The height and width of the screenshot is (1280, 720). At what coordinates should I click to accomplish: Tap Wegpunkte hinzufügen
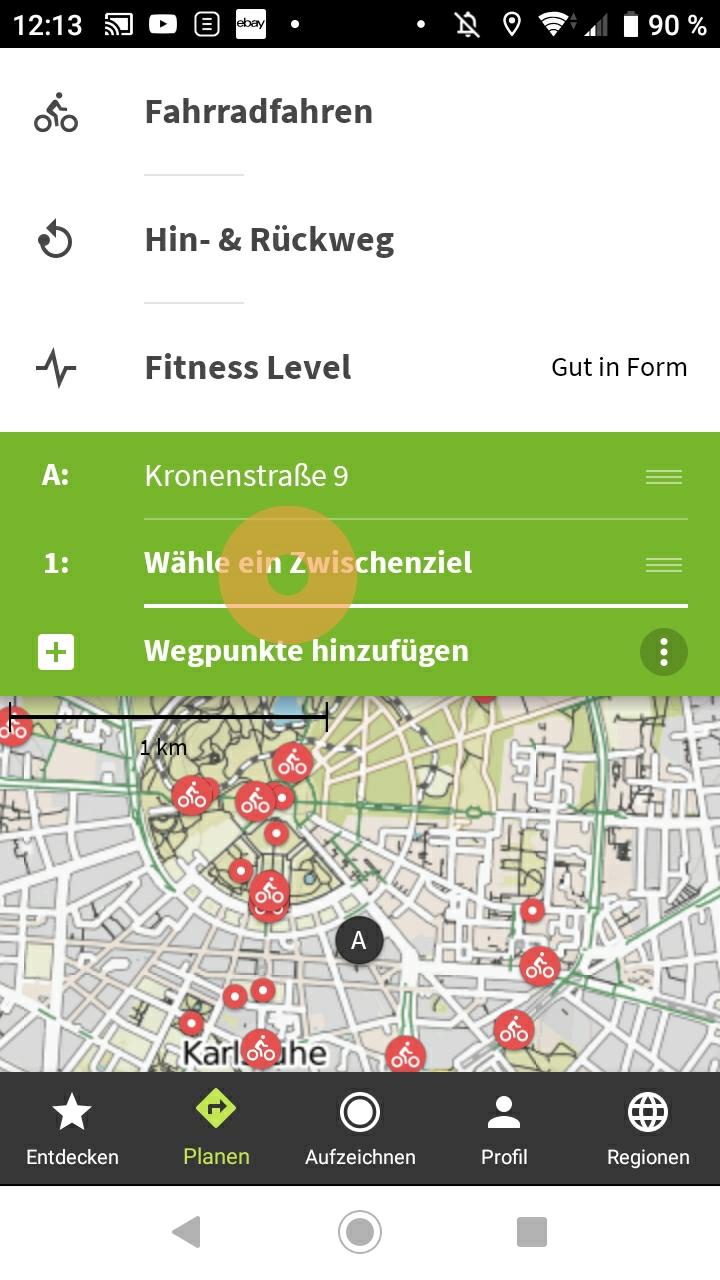tap(306, 651)
